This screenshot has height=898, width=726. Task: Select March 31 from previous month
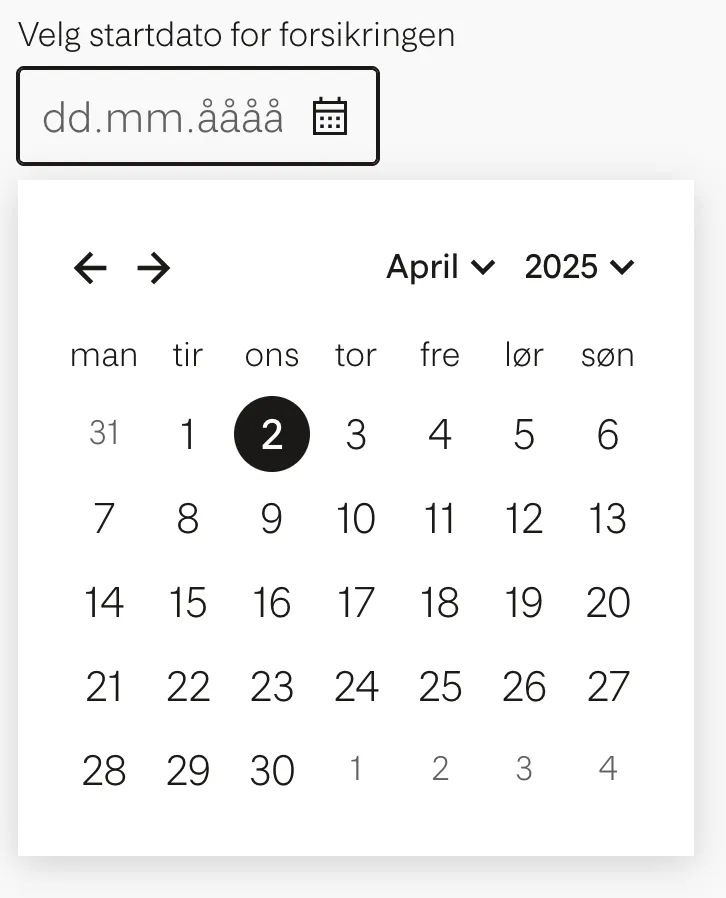click(104, 433)
